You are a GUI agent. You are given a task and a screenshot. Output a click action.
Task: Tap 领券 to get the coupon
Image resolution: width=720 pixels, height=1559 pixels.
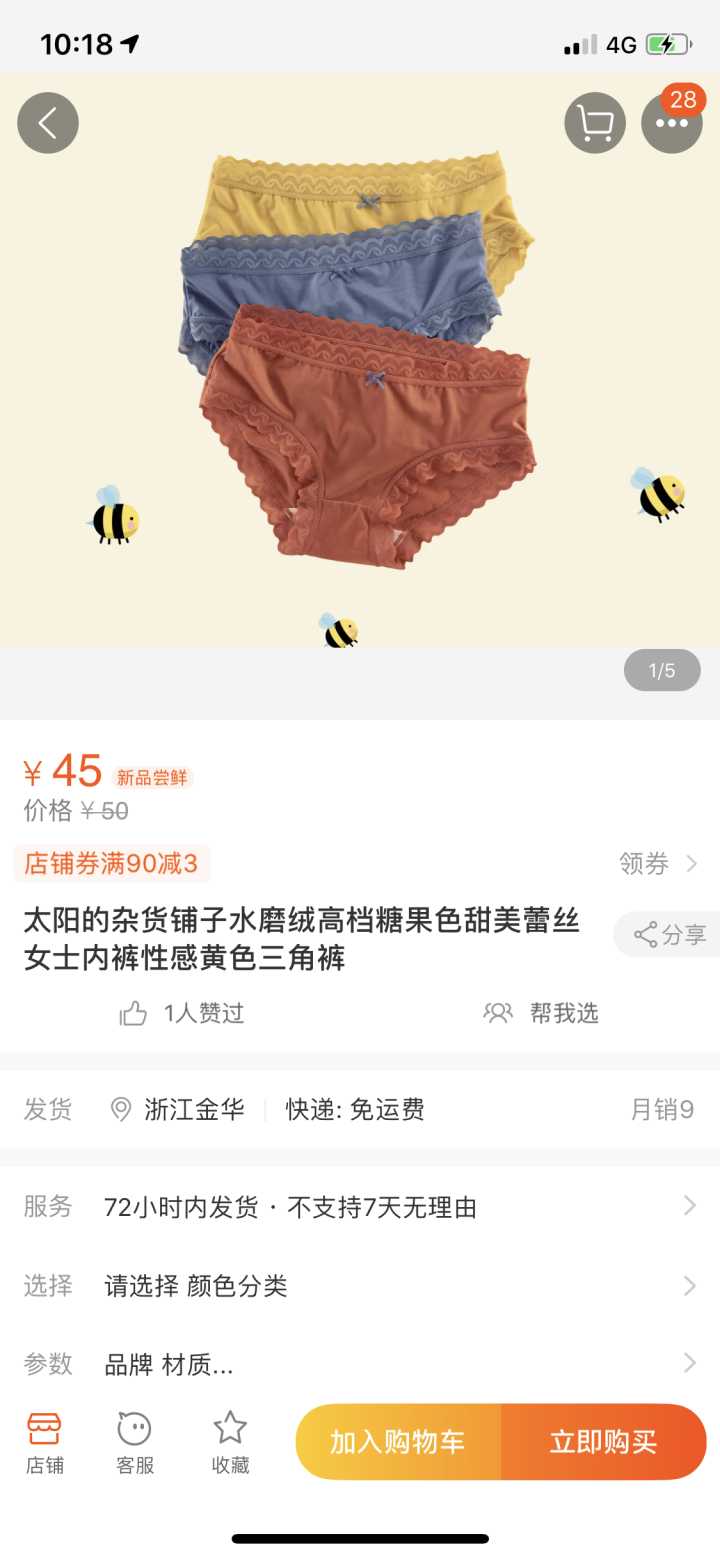657,863
